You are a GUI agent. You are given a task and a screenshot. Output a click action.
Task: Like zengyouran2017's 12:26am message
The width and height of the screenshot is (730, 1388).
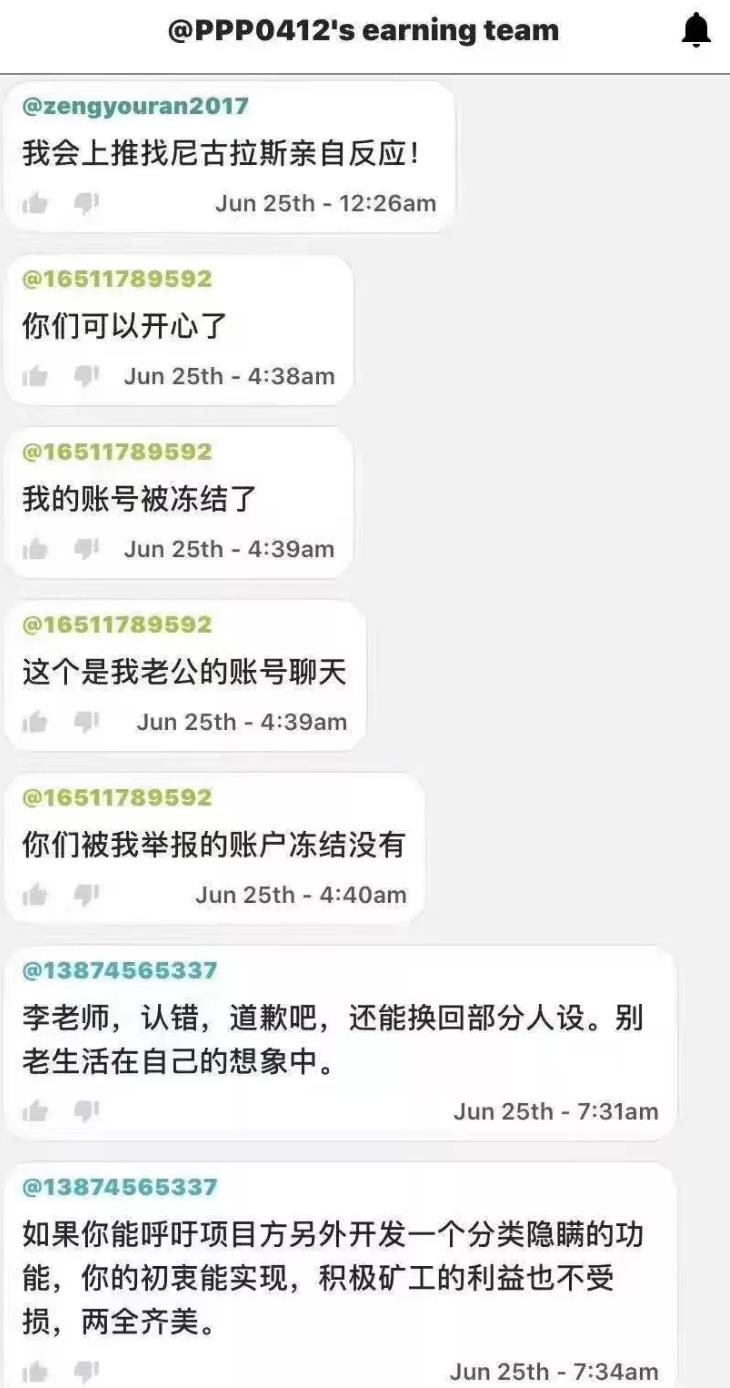tap(35, 204)
